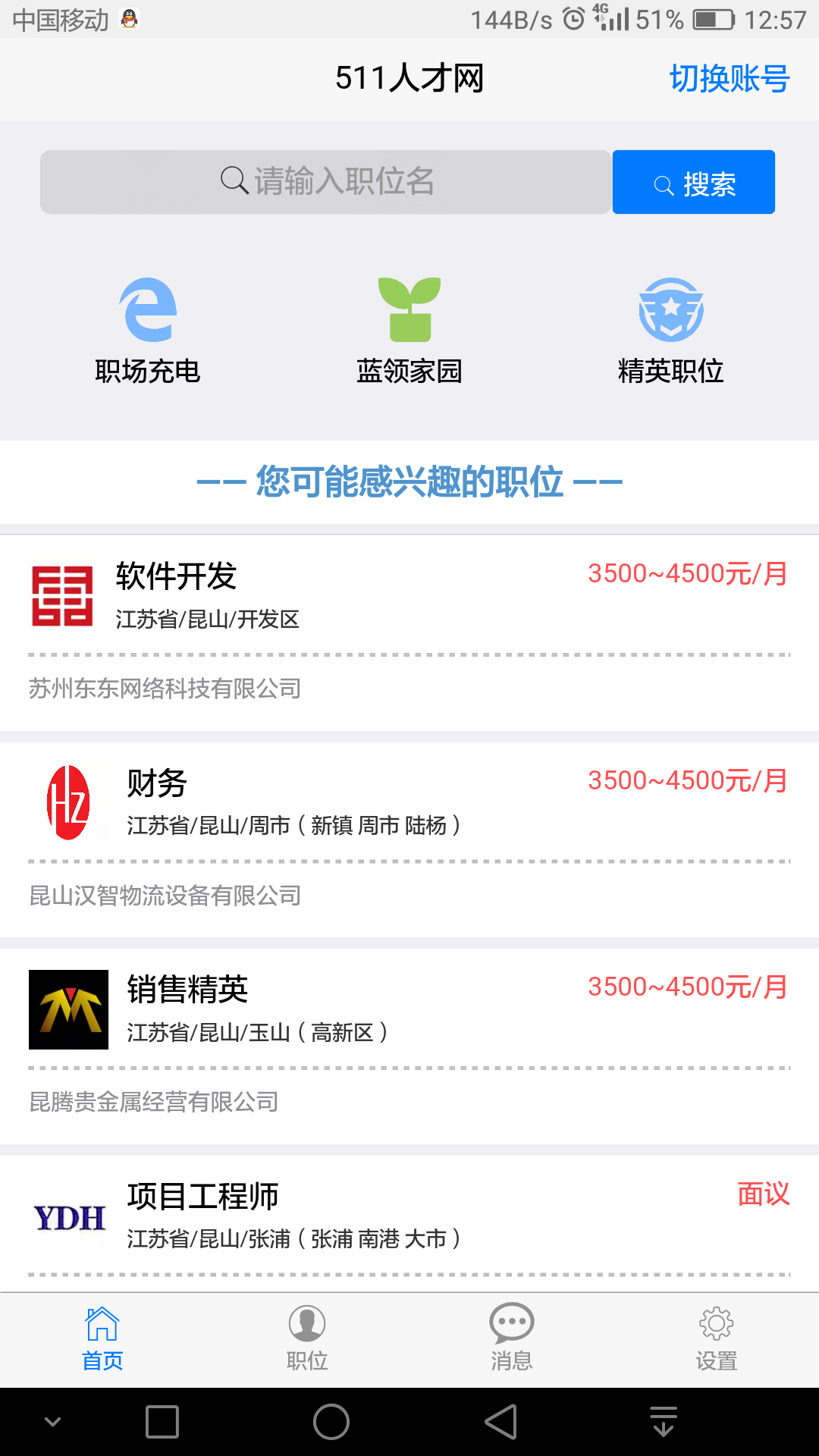Tap the QQ icon in status bar

130,21
